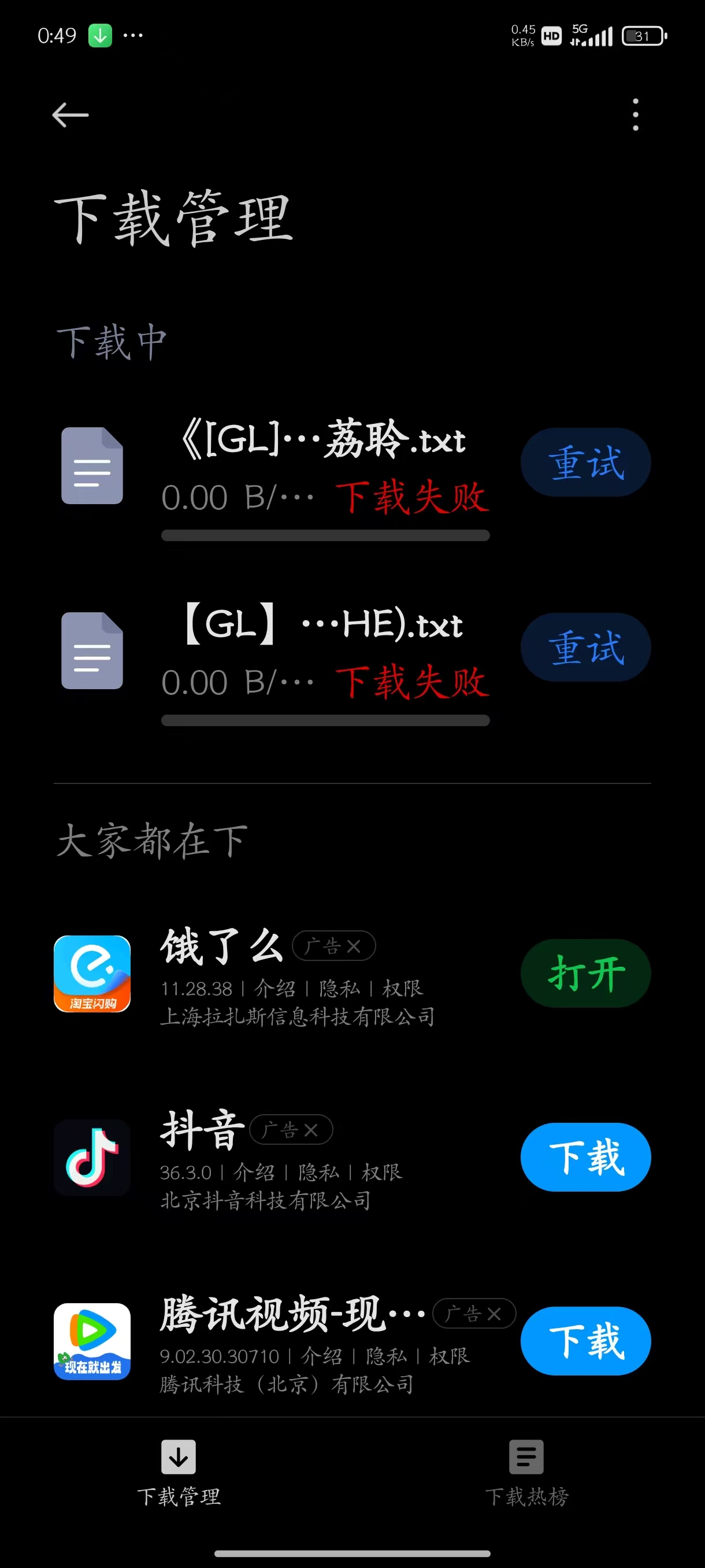Tap 打开 to launch 饿了么
The width and height of the screenshot is (705, 1568).
coord(585,973)
